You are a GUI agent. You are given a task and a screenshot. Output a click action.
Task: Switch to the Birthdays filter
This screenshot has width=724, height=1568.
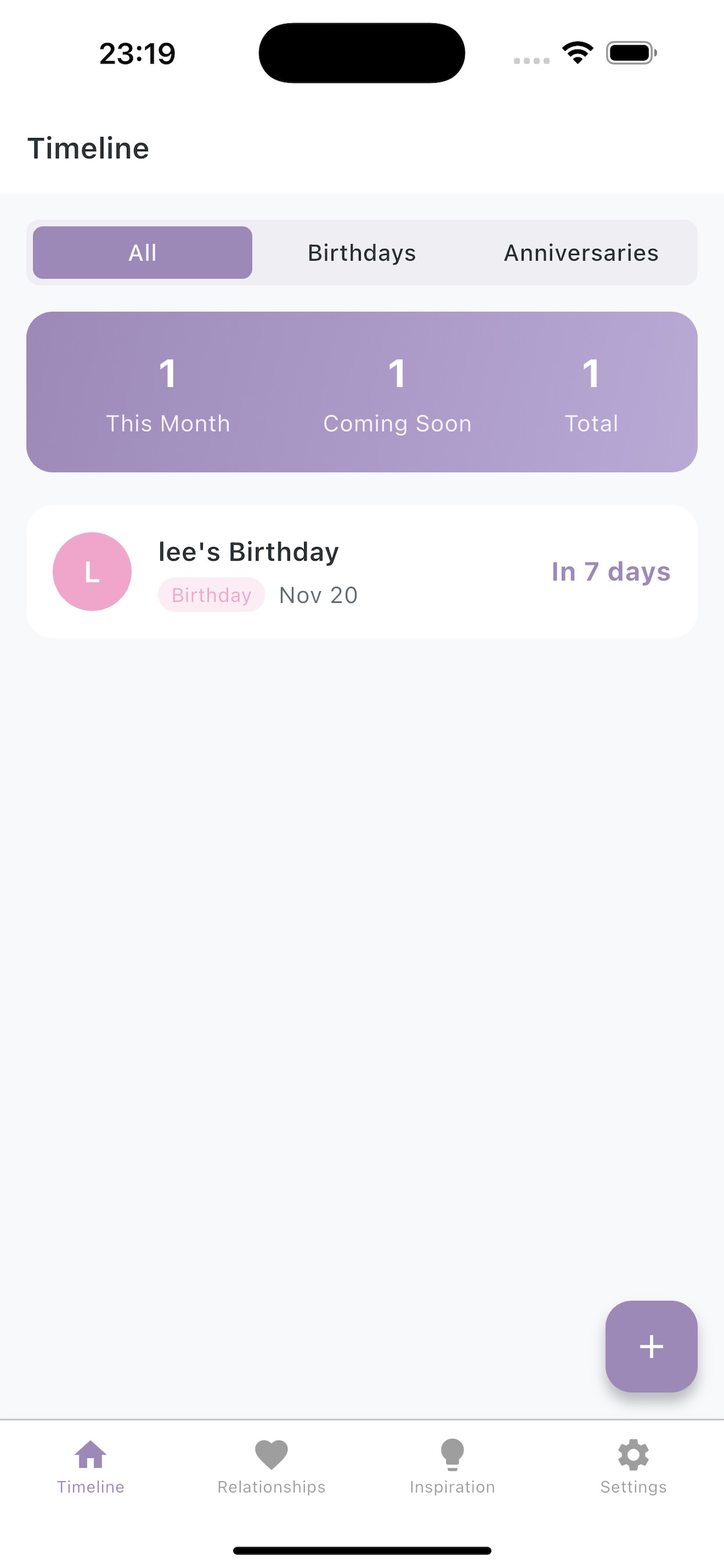coord(361,253)
